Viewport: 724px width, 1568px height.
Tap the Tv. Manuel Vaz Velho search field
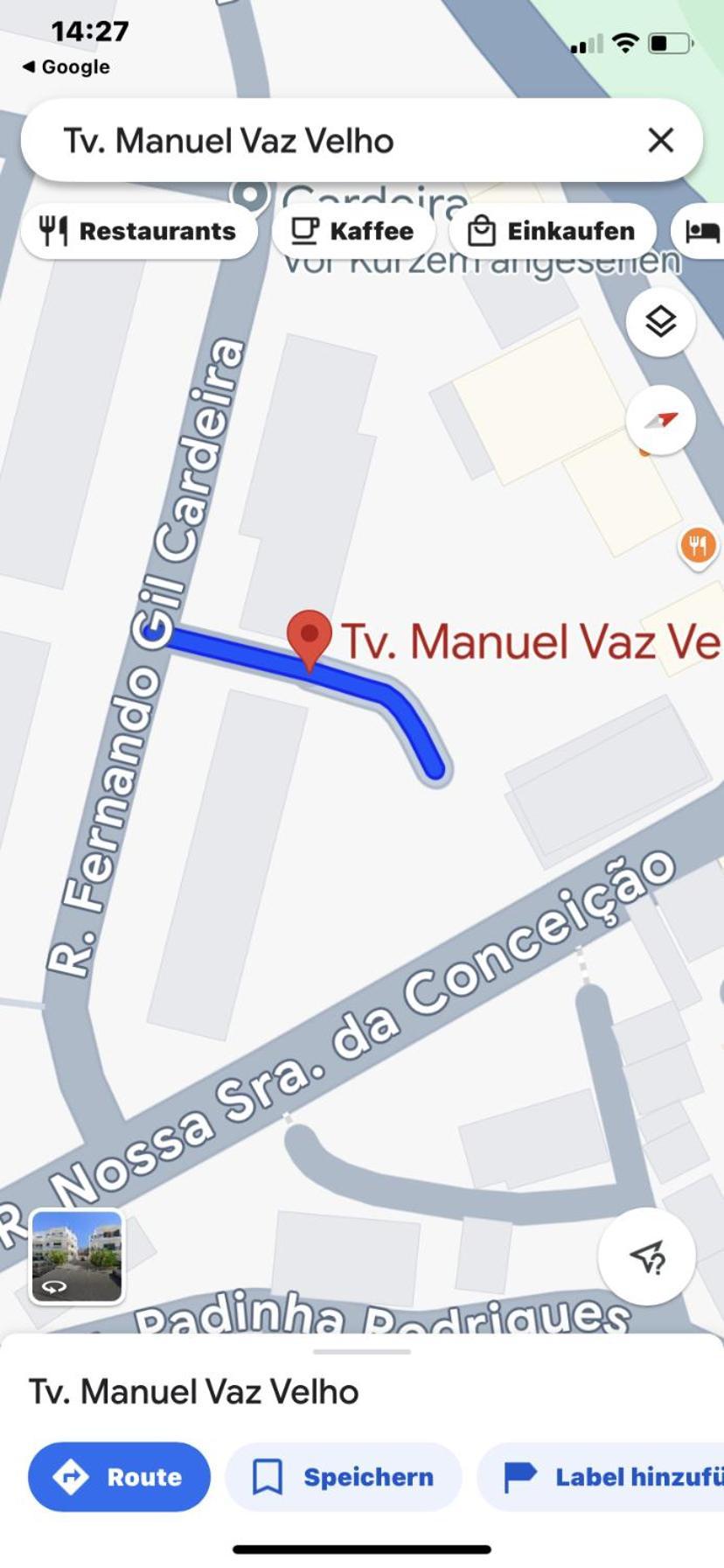[332, 140]
